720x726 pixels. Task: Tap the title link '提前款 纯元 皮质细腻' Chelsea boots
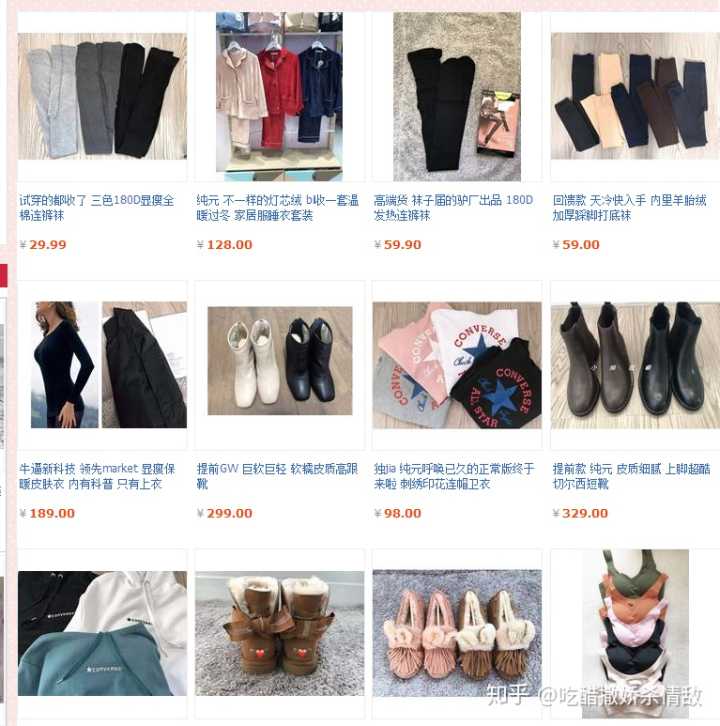pos(630,476)
